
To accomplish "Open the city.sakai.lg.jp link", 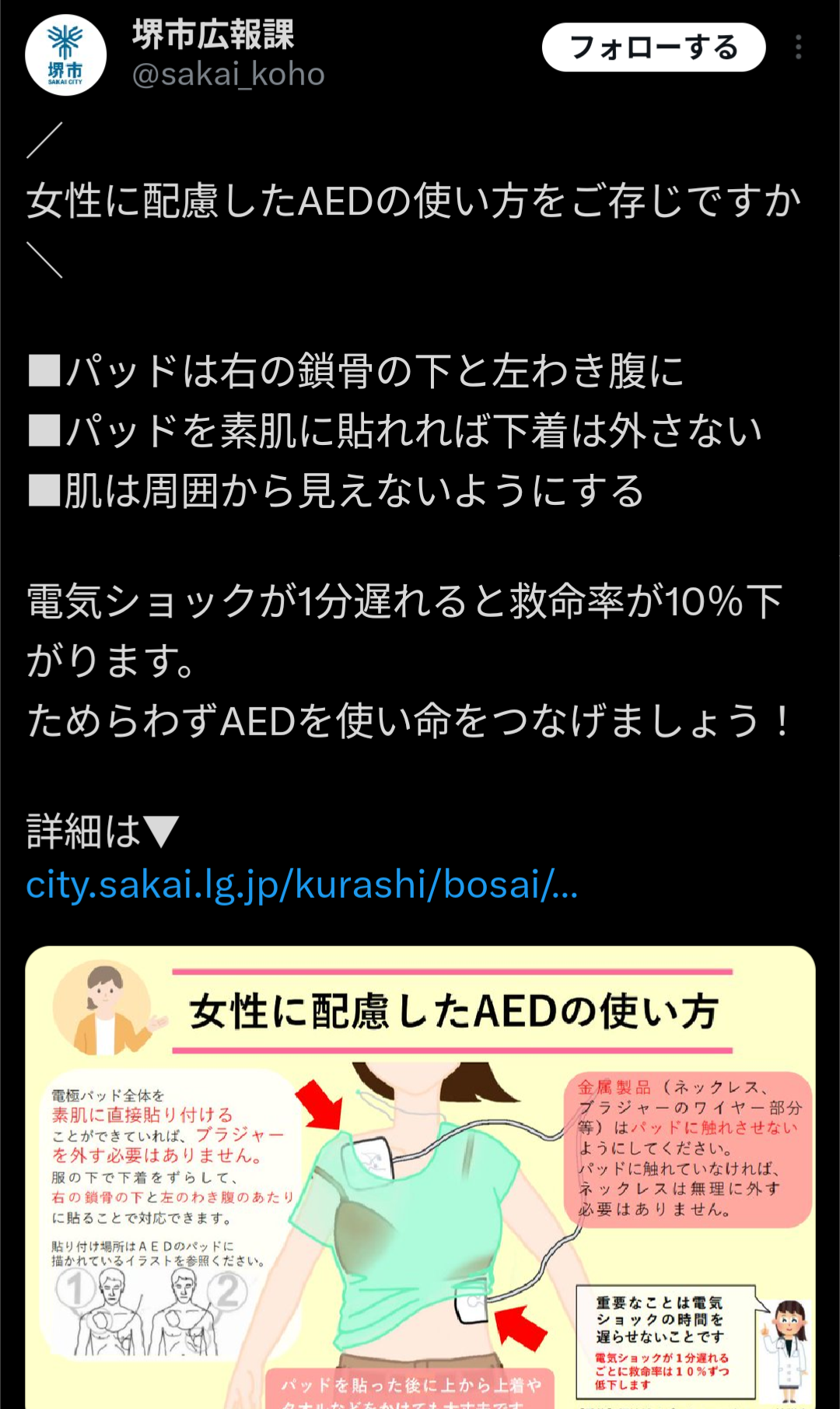I will [302, 885].
